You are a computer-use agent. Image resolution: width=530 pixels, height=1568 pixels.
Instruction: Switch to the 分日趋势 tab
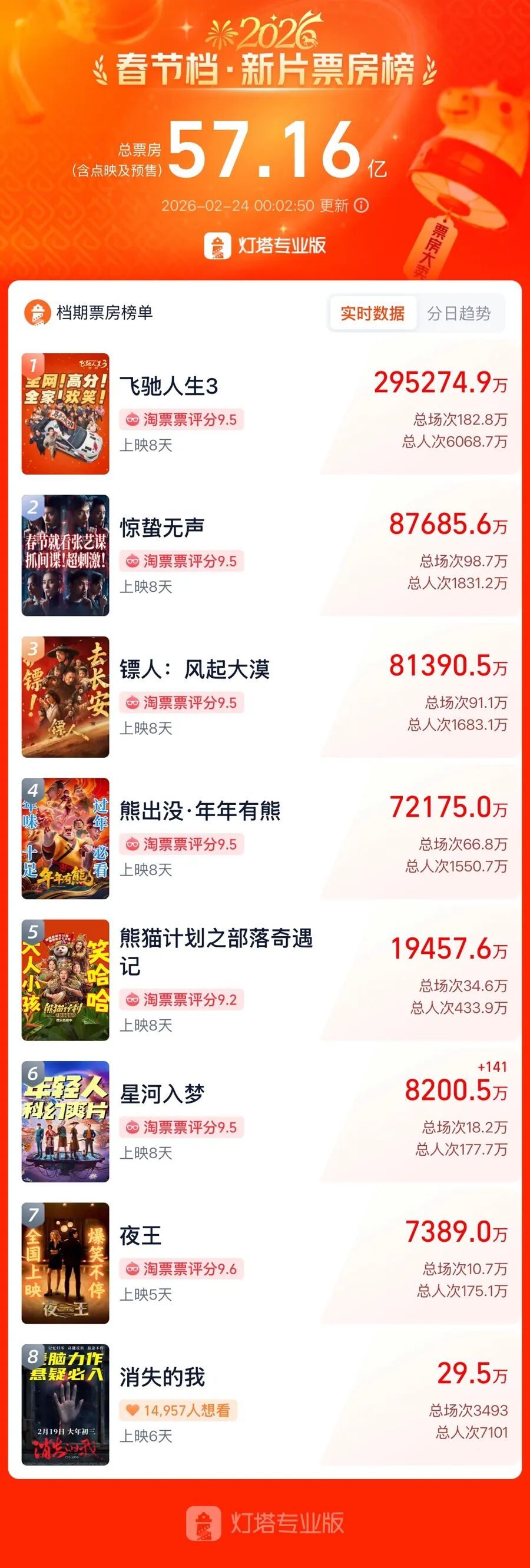(460, 311)
